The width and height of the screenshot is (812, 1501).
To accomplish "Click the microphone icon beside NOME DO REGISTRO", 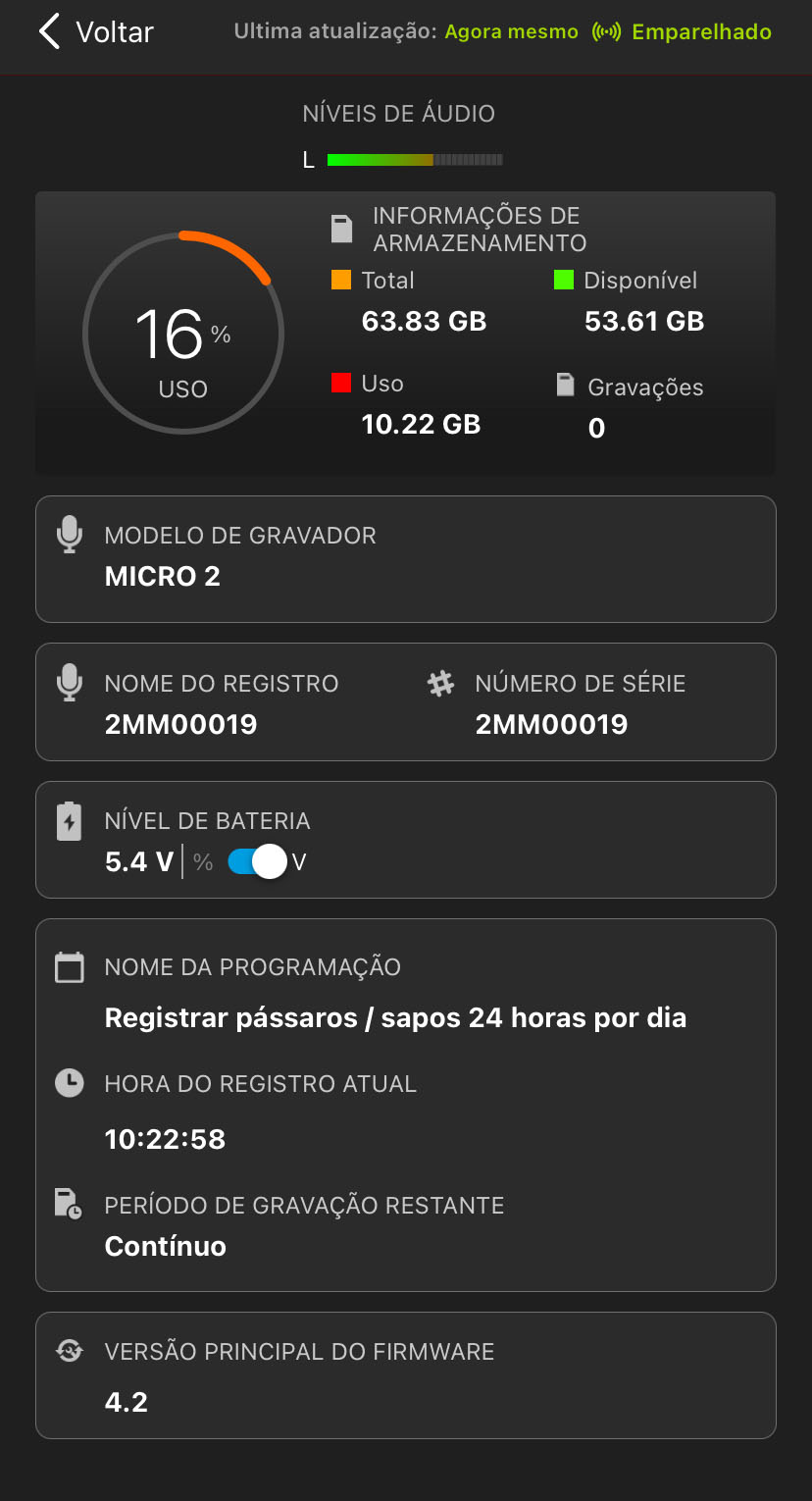I will tap(70, 682).
